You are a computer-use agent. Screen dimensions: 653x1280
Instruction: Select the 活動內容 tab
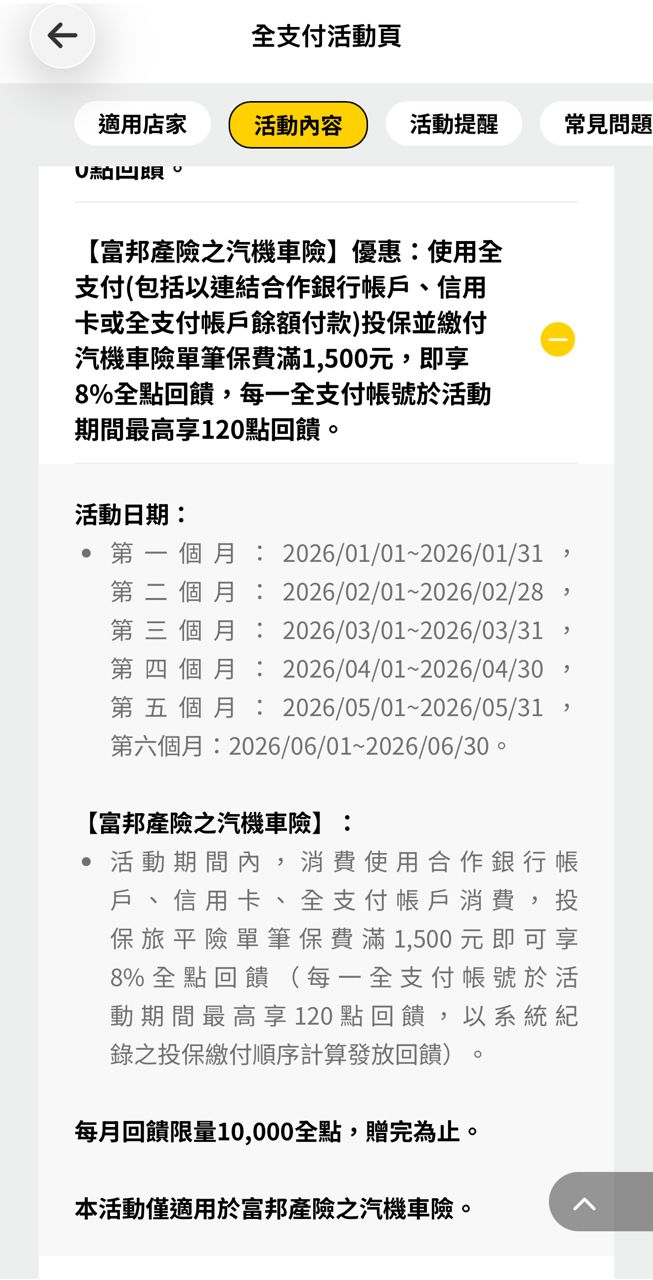(298, 125)
